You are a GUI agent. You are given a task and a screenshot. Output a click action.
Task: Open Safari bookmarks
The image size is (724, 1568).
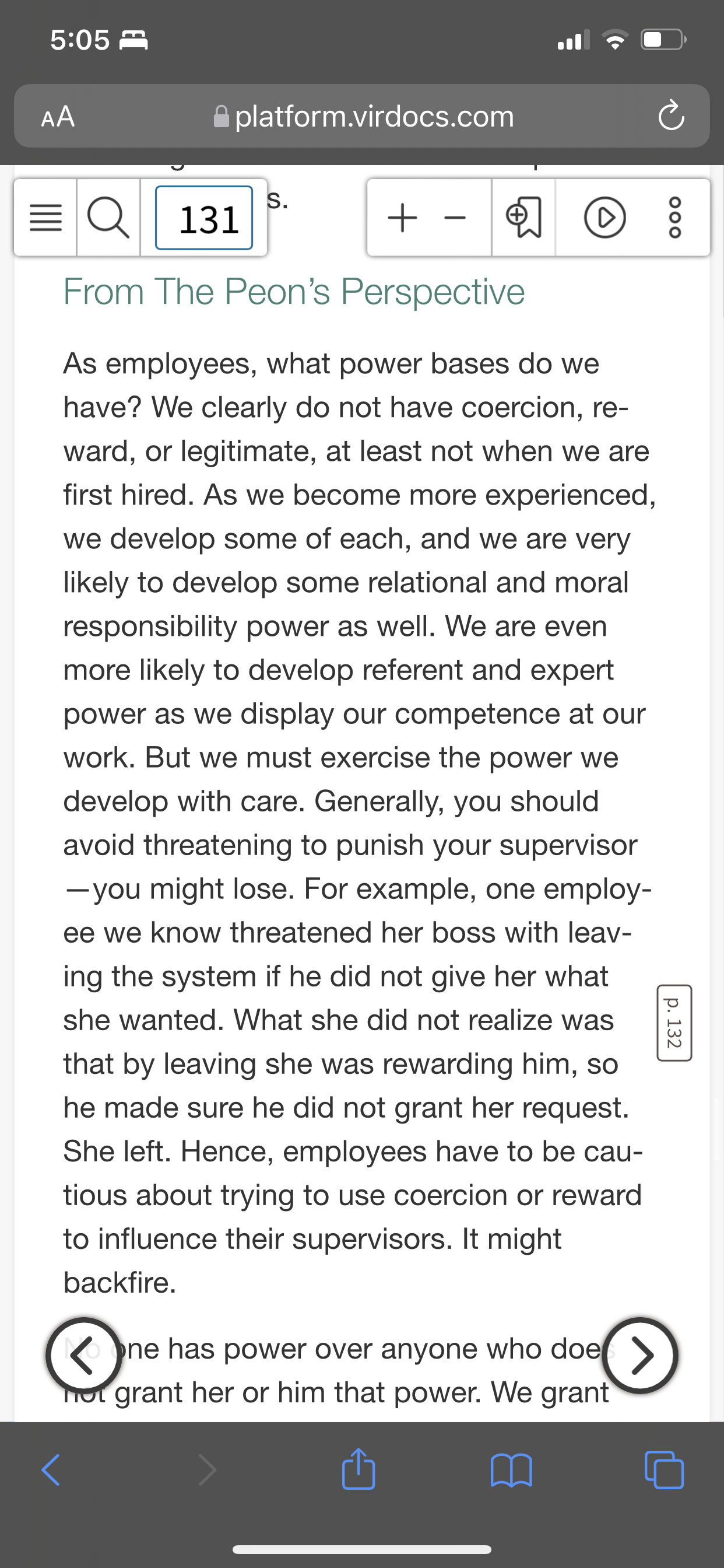pyautogui.click(x=511, y=1470)
